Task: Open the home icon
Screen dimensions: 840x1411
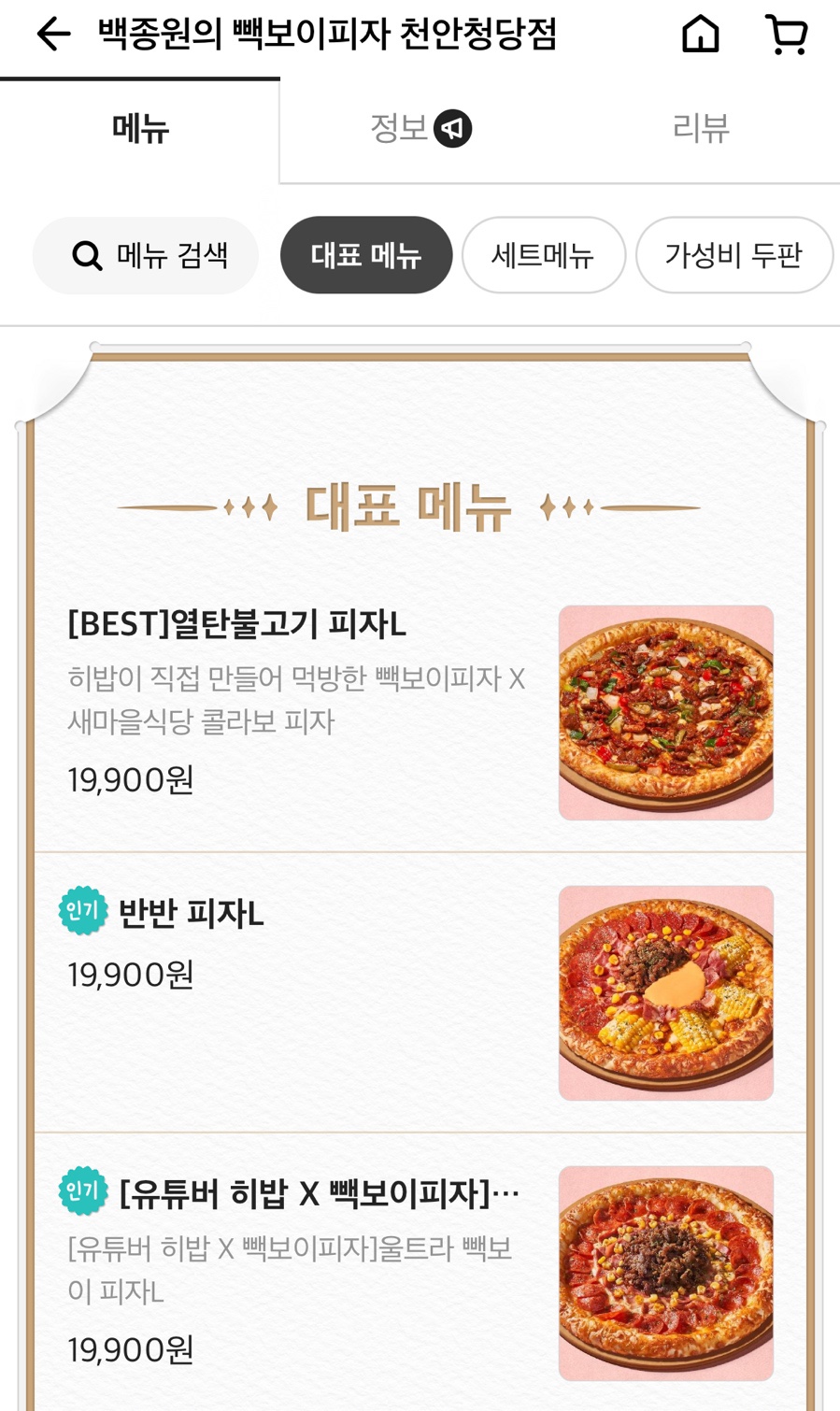Action: 700,36
